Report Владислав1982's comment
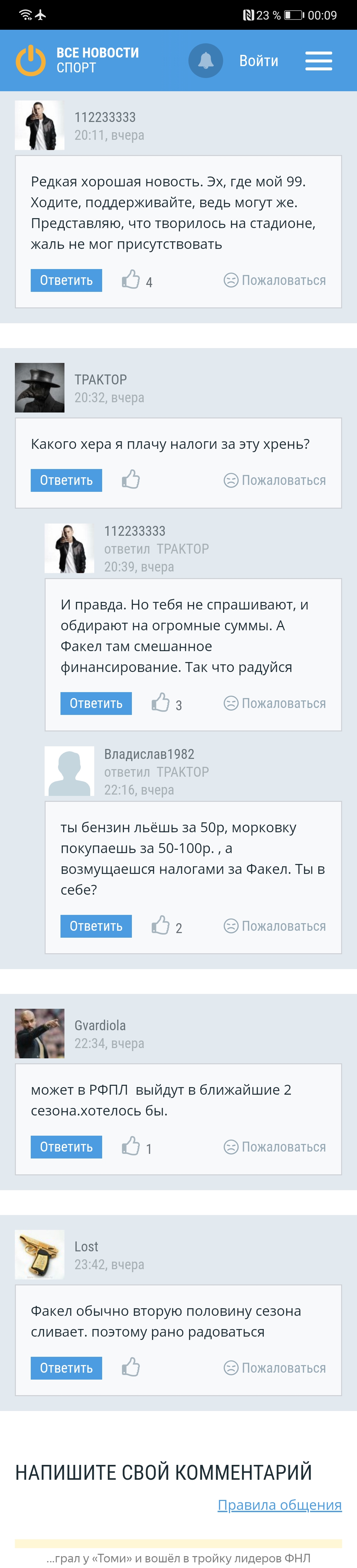Viewport: 357px width, 1568px height. tap(275, 926)
